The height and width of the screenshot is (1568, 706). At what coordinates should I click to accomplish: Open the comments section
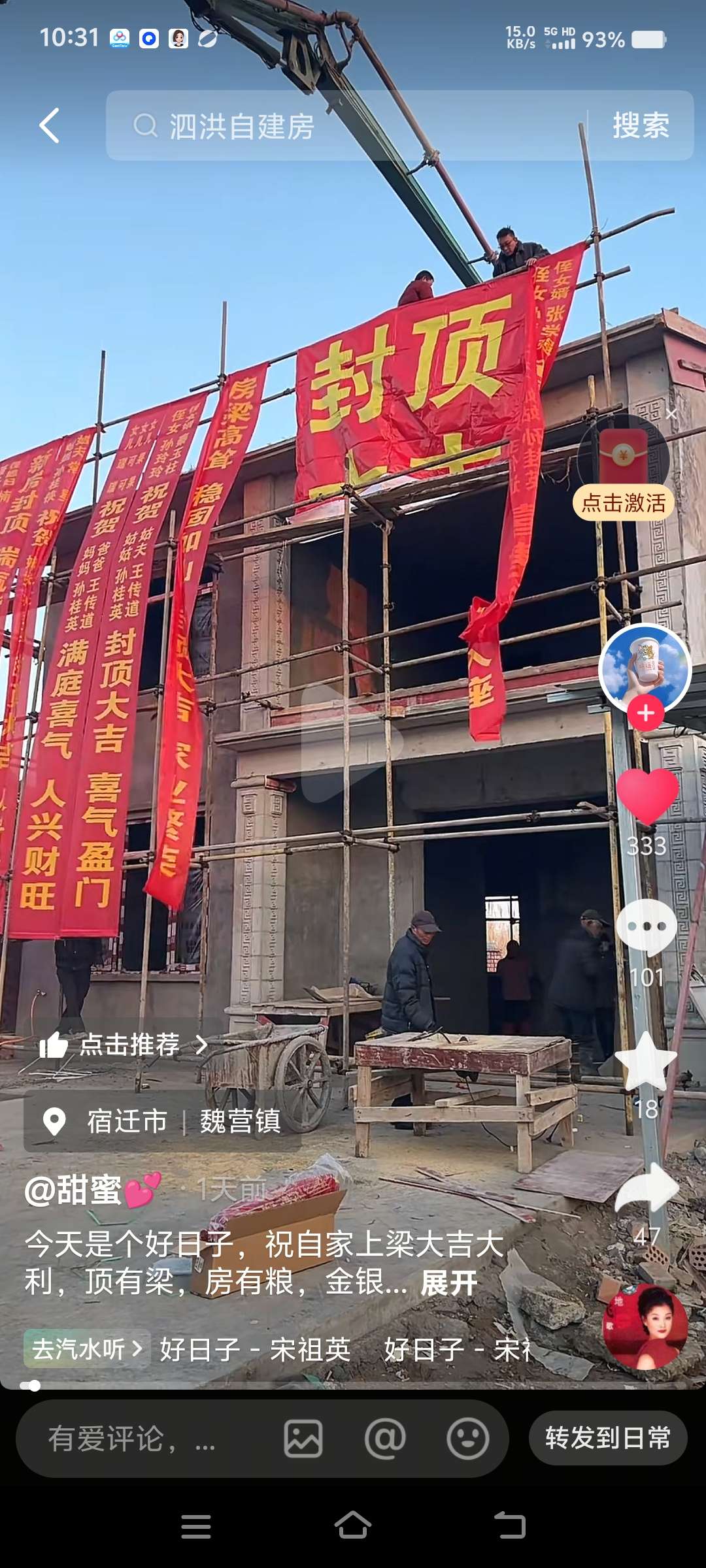point(647,926)
